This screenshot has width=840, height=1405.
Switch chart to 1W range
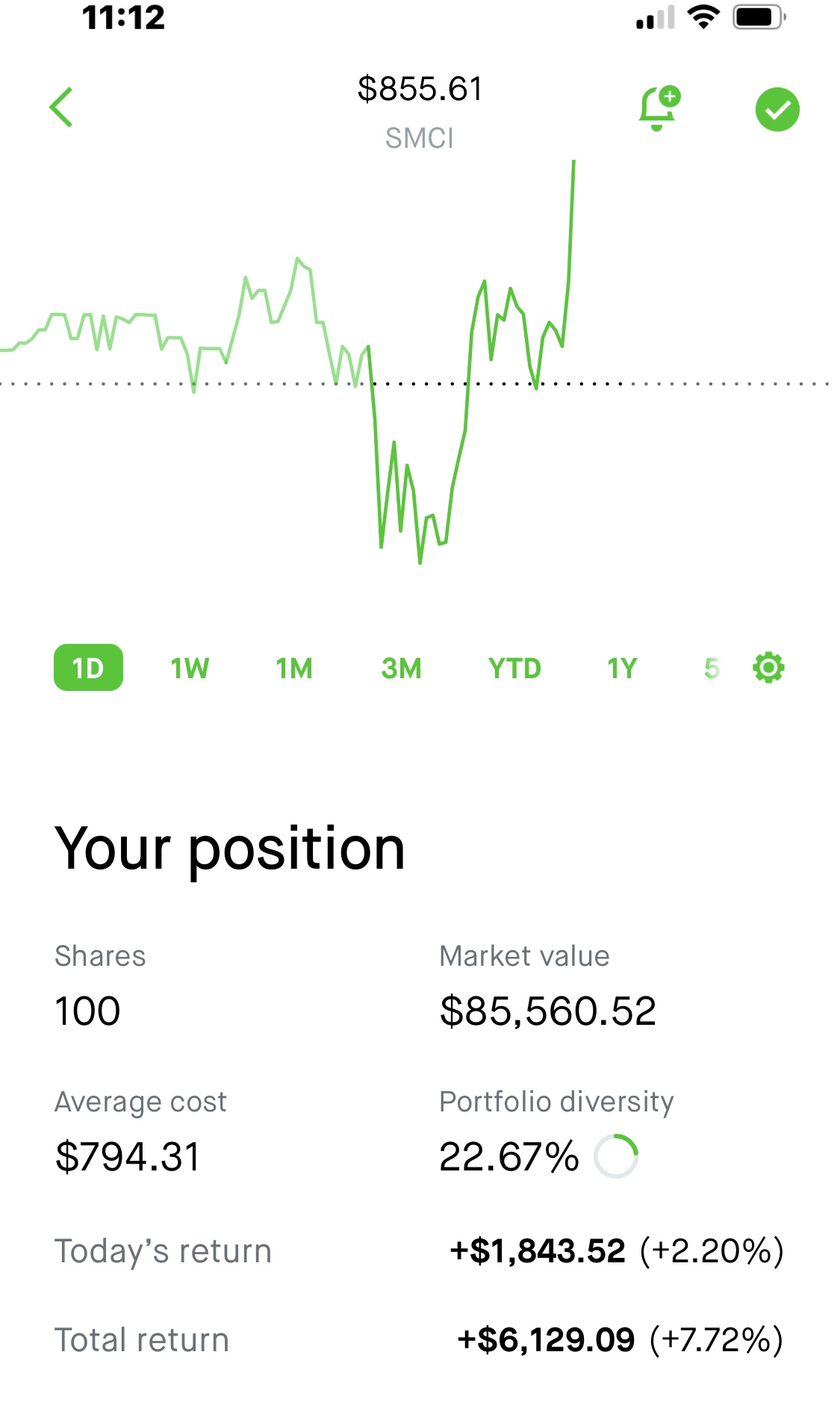190,669
